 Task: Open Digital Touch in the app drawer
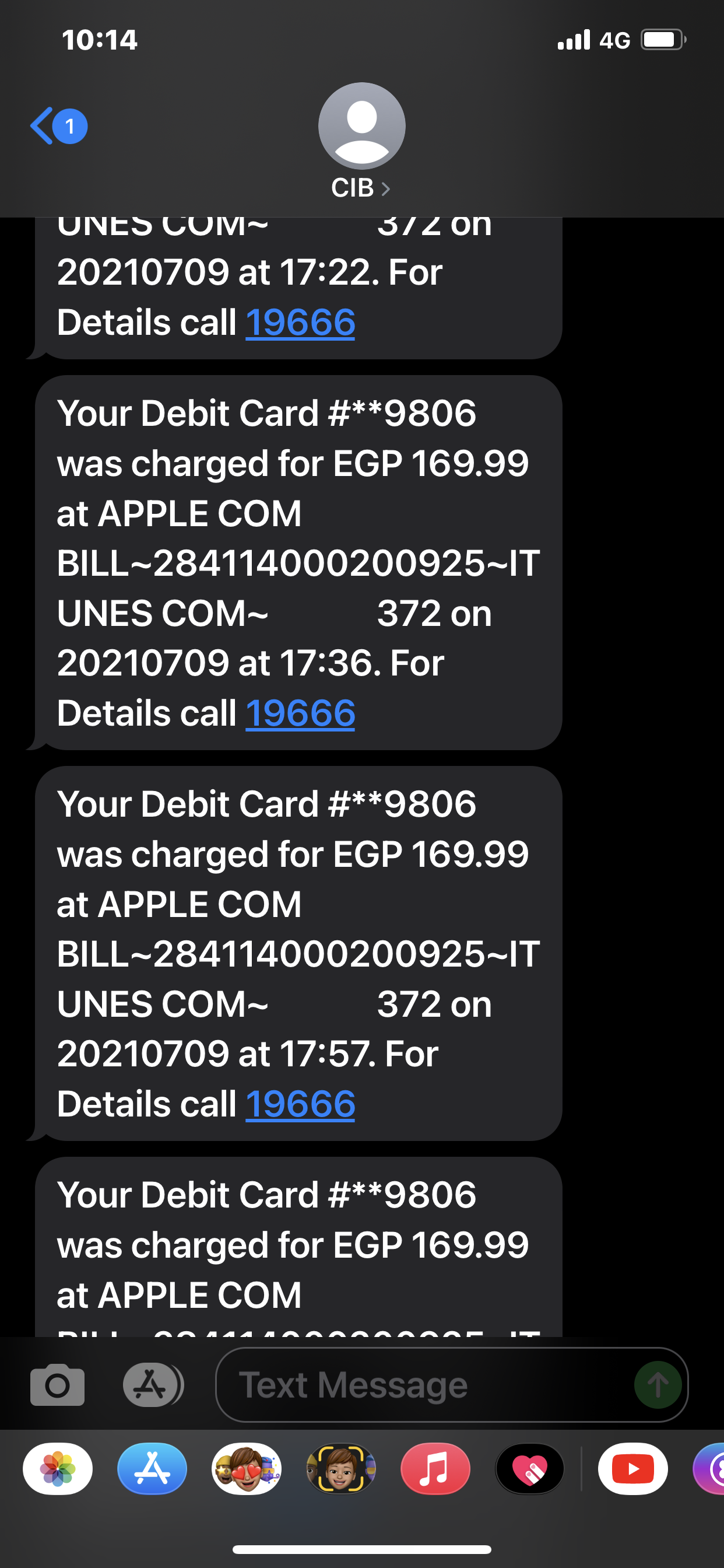click(529, 1469)
